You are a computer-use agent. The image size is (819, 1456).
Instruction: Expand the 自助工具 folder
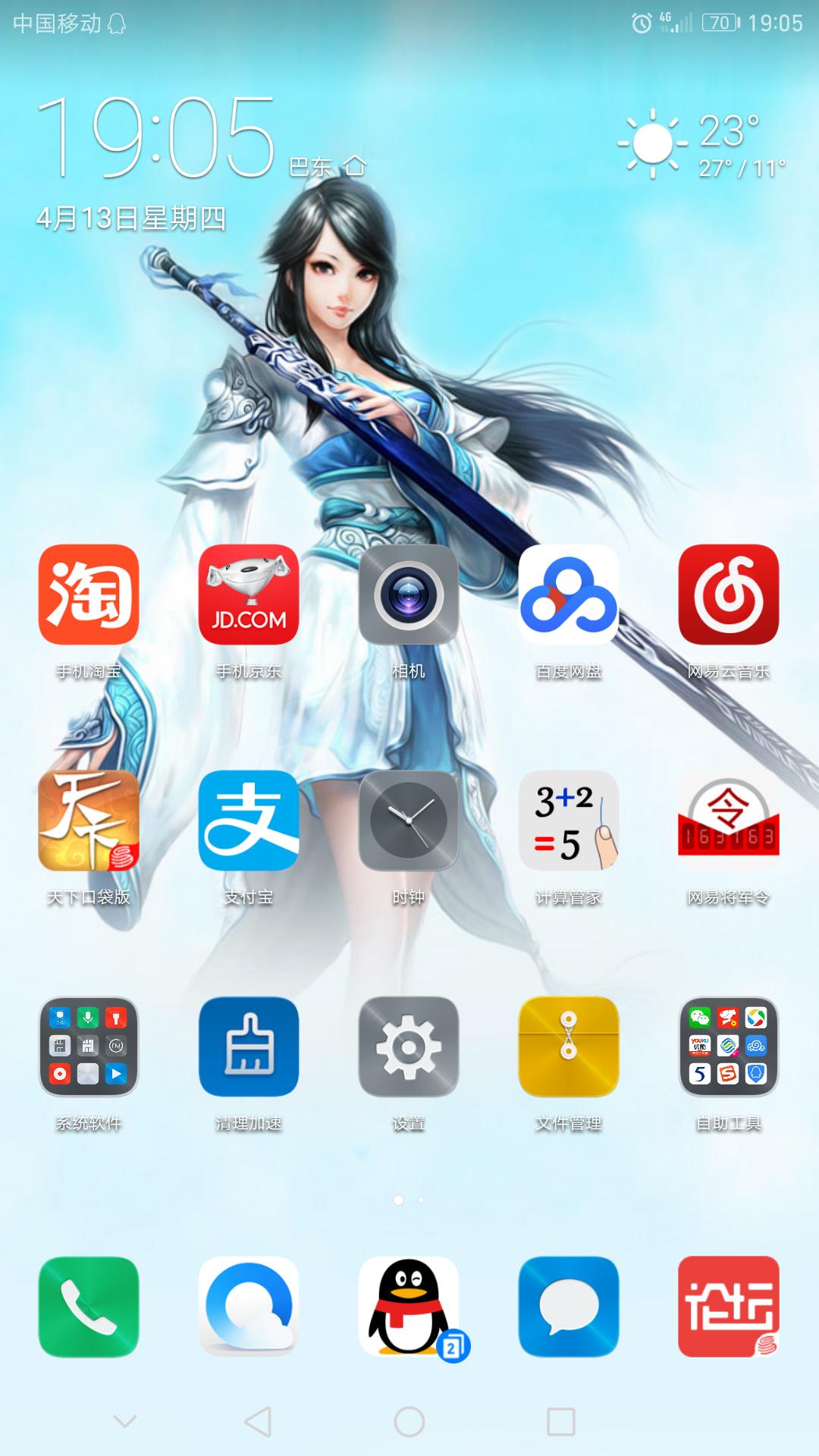[x=729, y=1046]
